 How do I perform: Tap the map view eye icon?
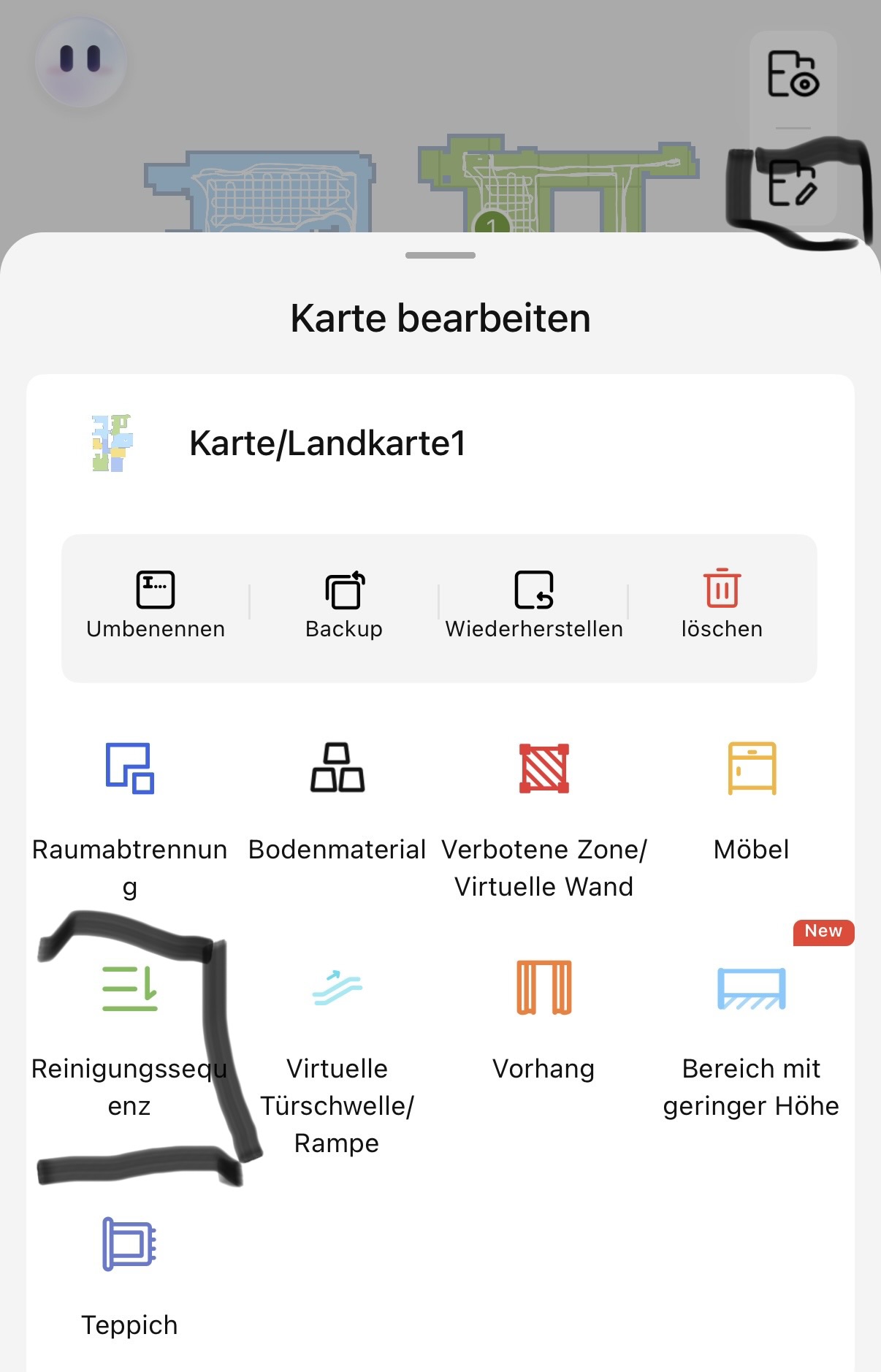point(793,74)
